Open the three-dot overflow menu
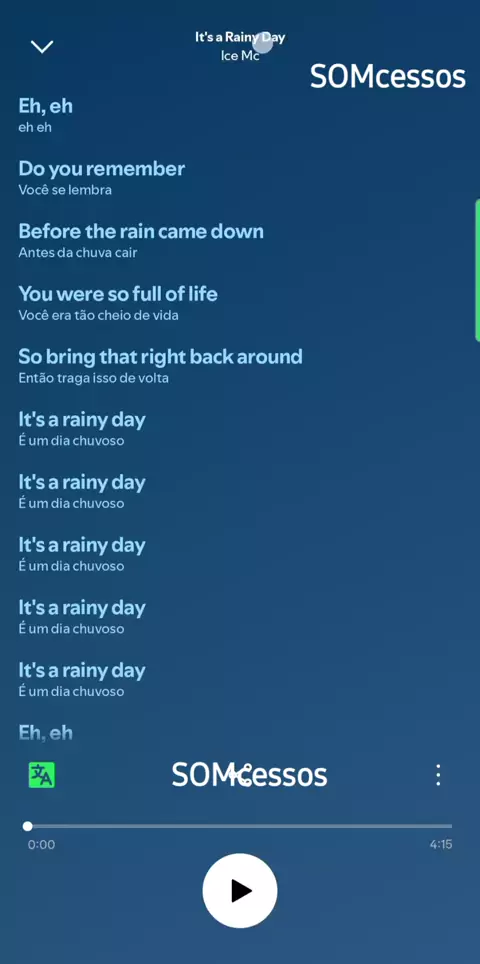 (438, 775)
